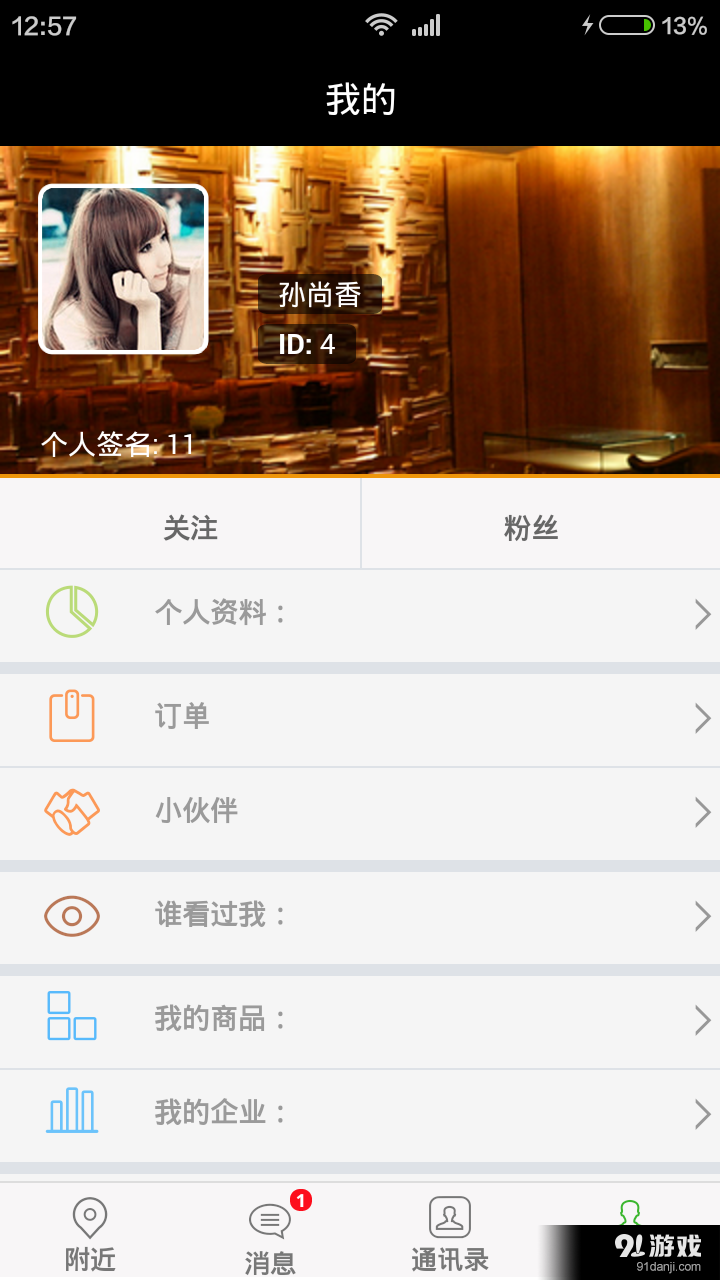Expand the 个人资料 row via its chevron
The image size is (720, 1280).
(x=701, y=613)
